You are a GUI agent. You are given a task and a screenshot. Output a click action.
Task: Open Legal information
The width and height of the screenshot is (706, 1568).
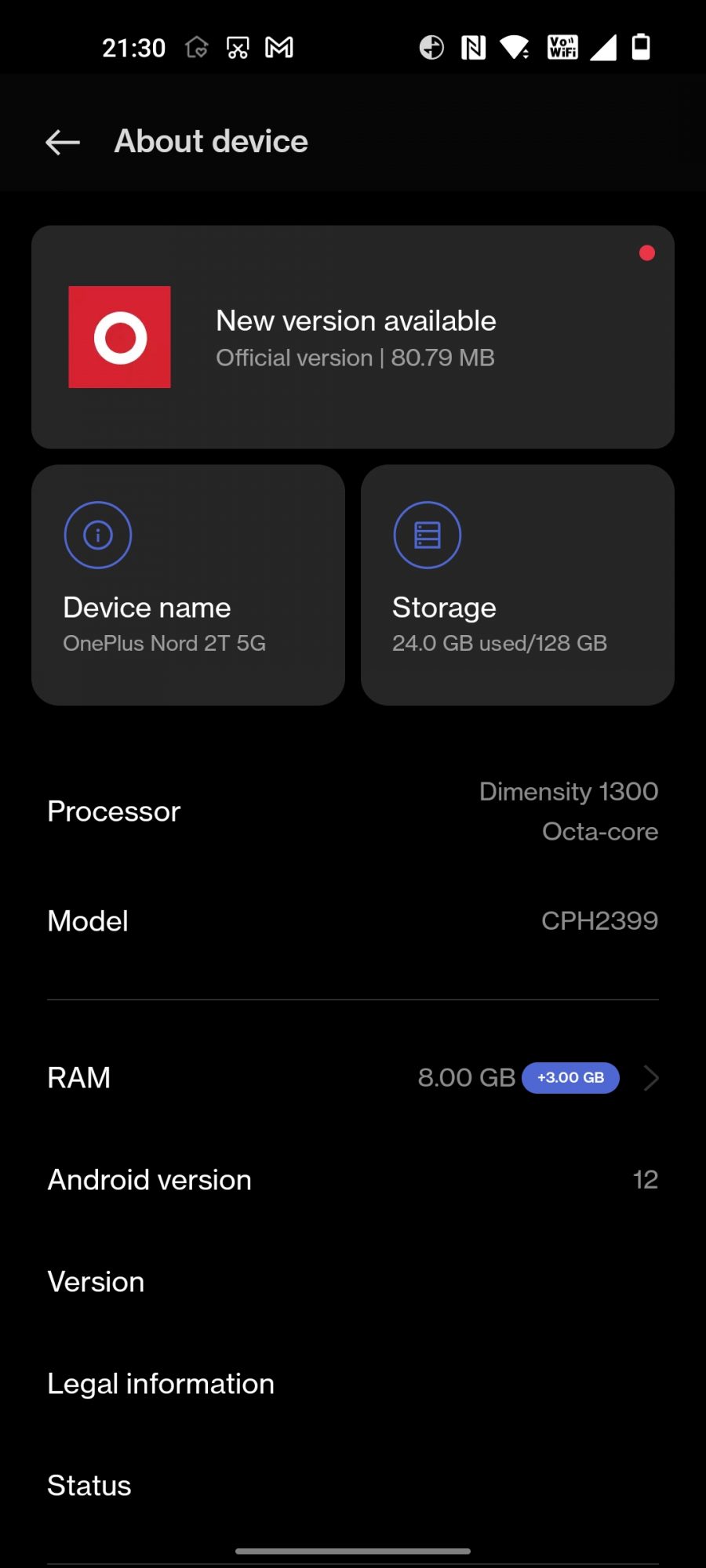(353, 1383)
